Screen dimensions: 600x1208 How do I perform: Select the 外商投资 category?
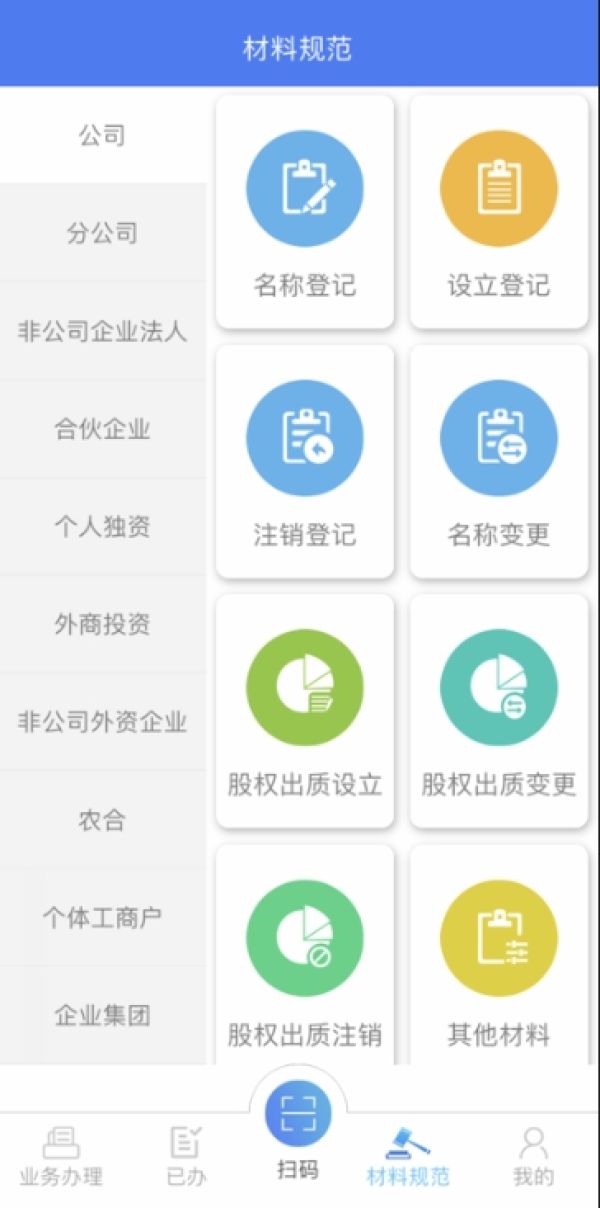[x=103, y=624]
